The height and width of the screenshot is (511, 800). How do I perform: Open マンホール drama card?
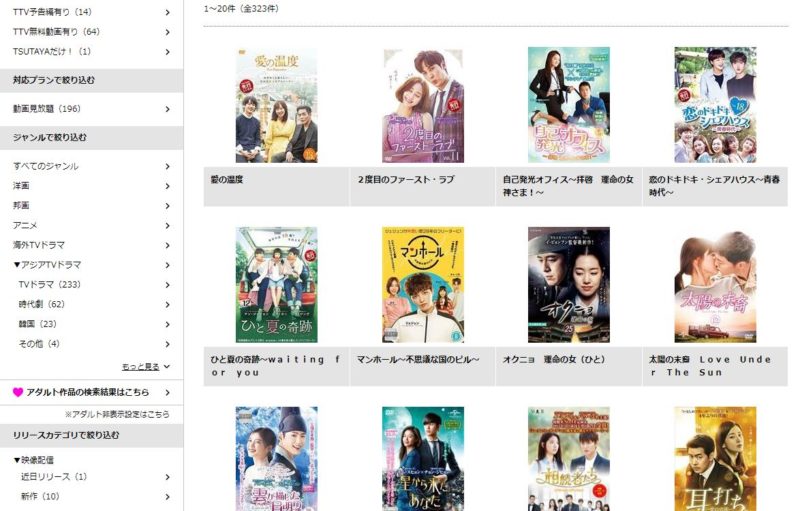pos(422,285)
